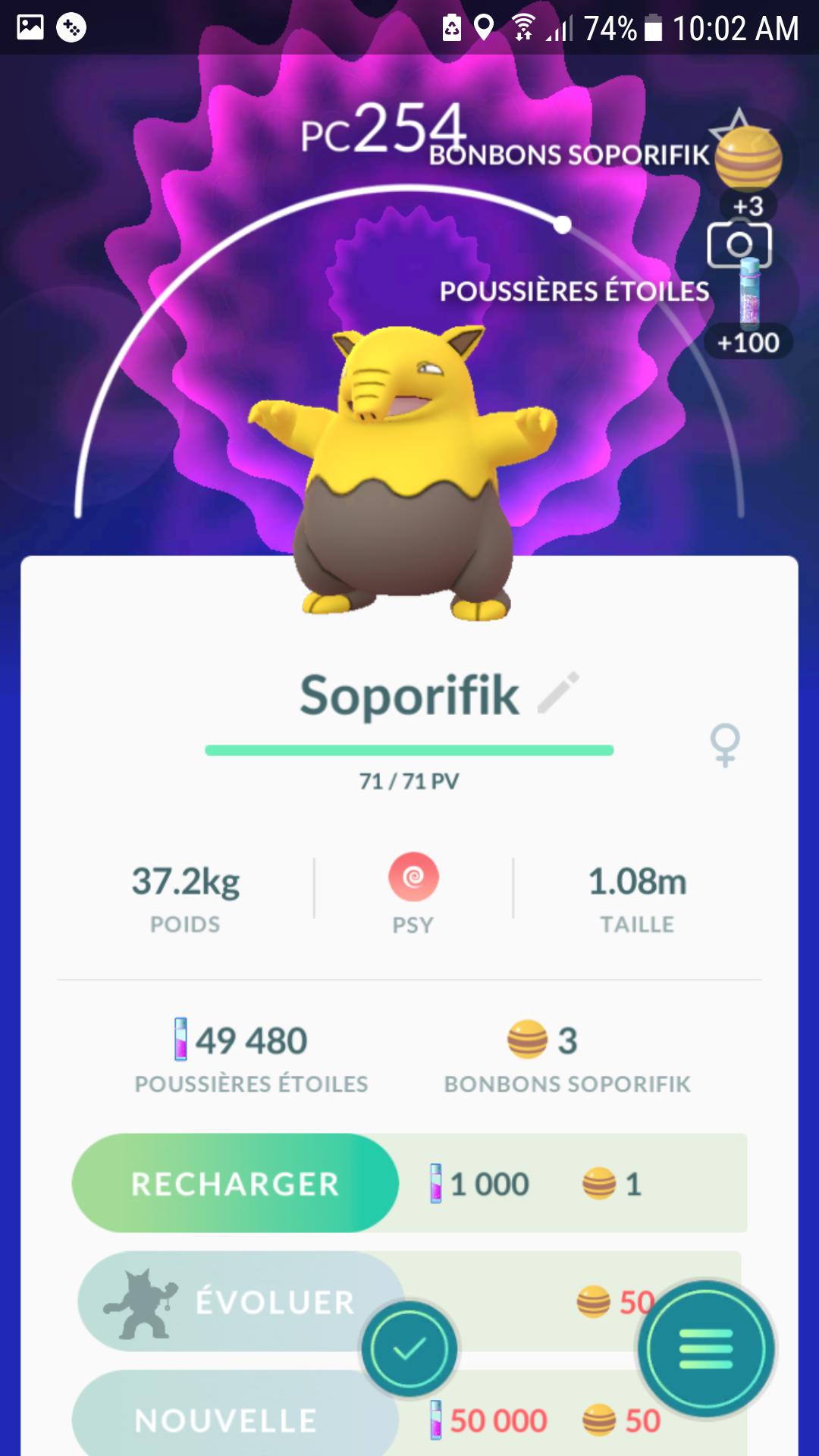This screenshot has width=819, height=1456.
Task: Tap the NOUVELLE new attack button
Action: coord(227,1420)
